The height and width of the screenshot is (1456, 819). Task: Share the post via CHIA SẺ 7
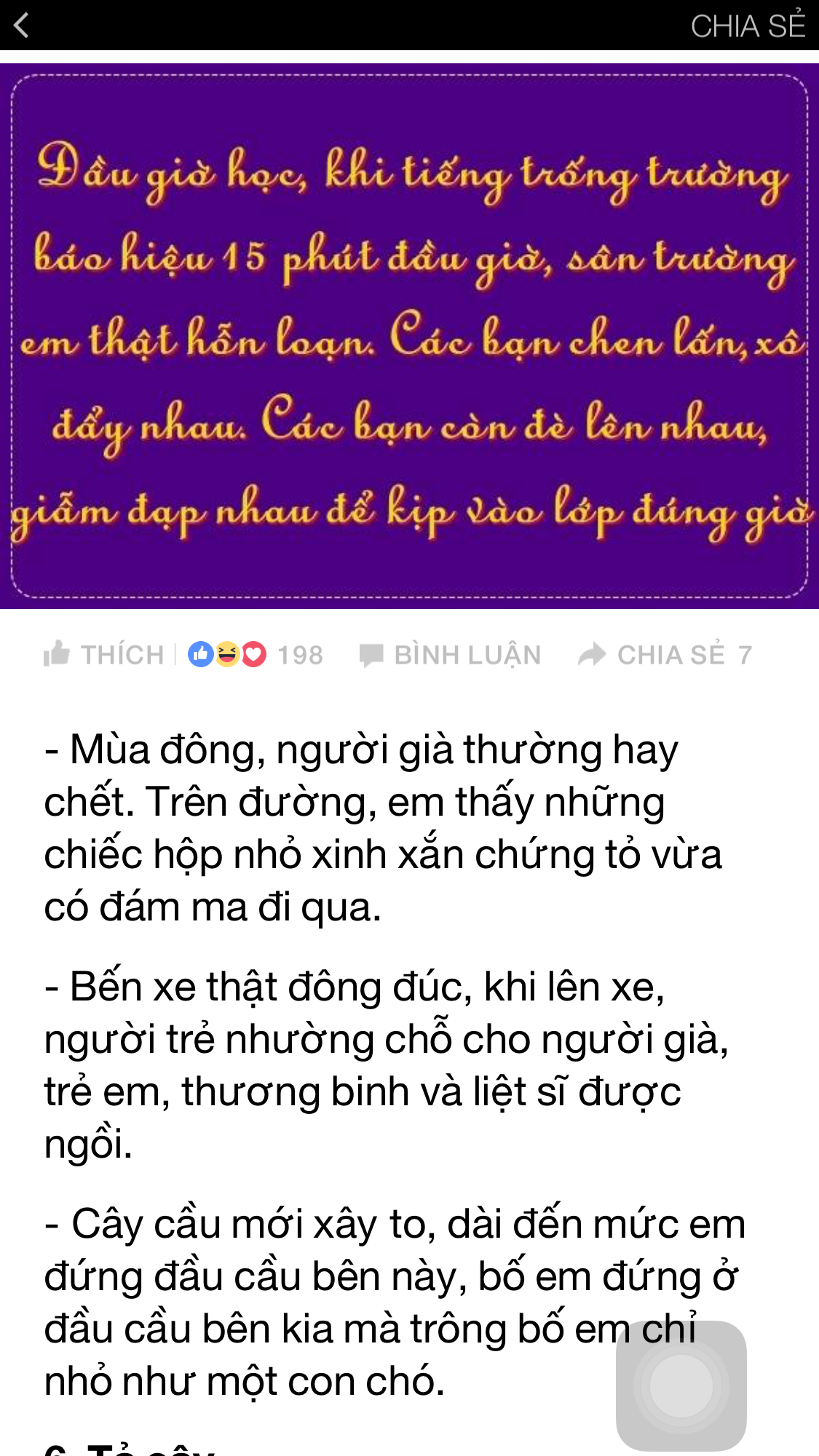coord(664,654)
